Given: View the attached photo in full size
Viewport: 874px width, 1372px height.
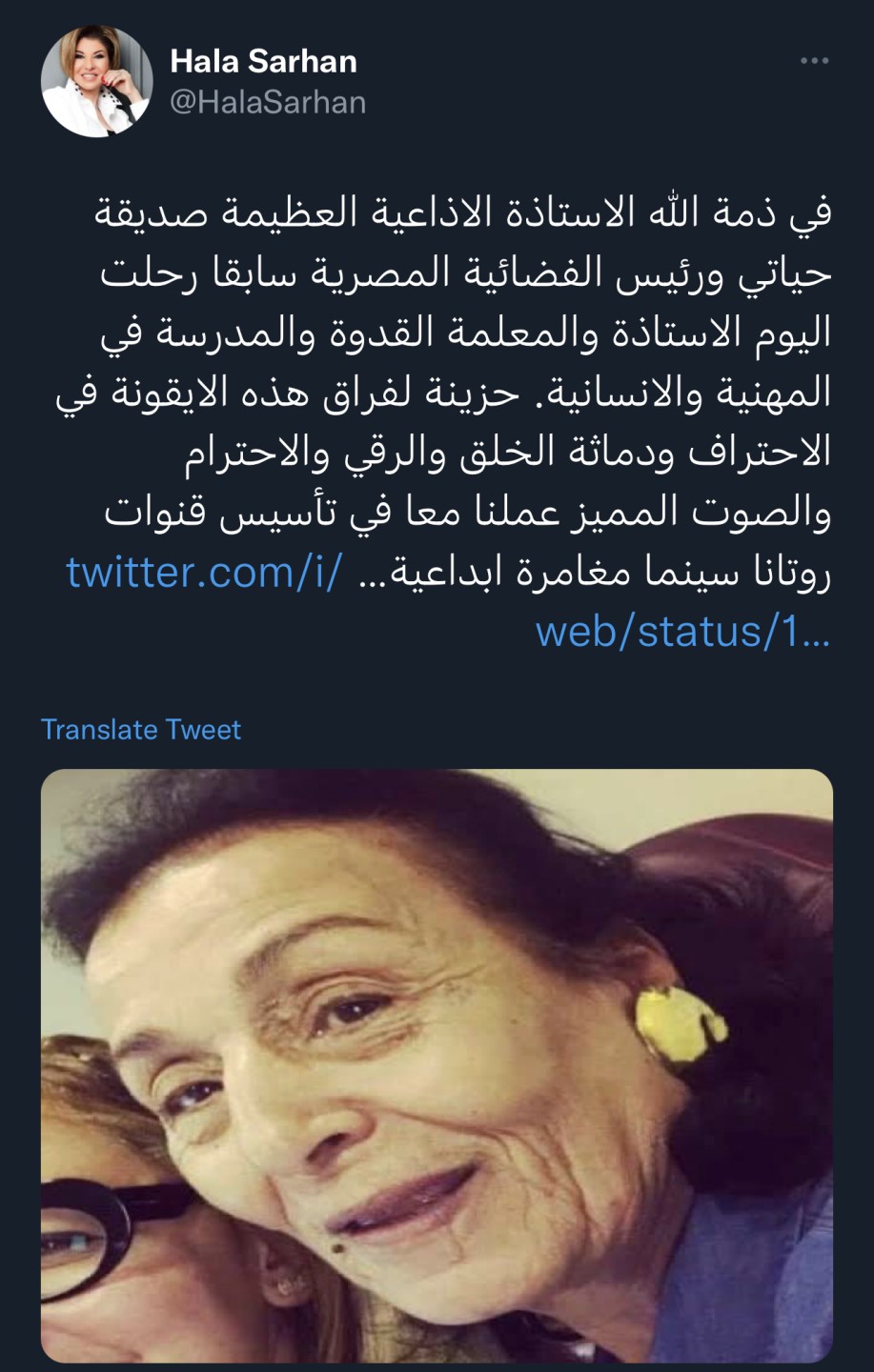Looking at the screenshot, I should (437, 1065).
